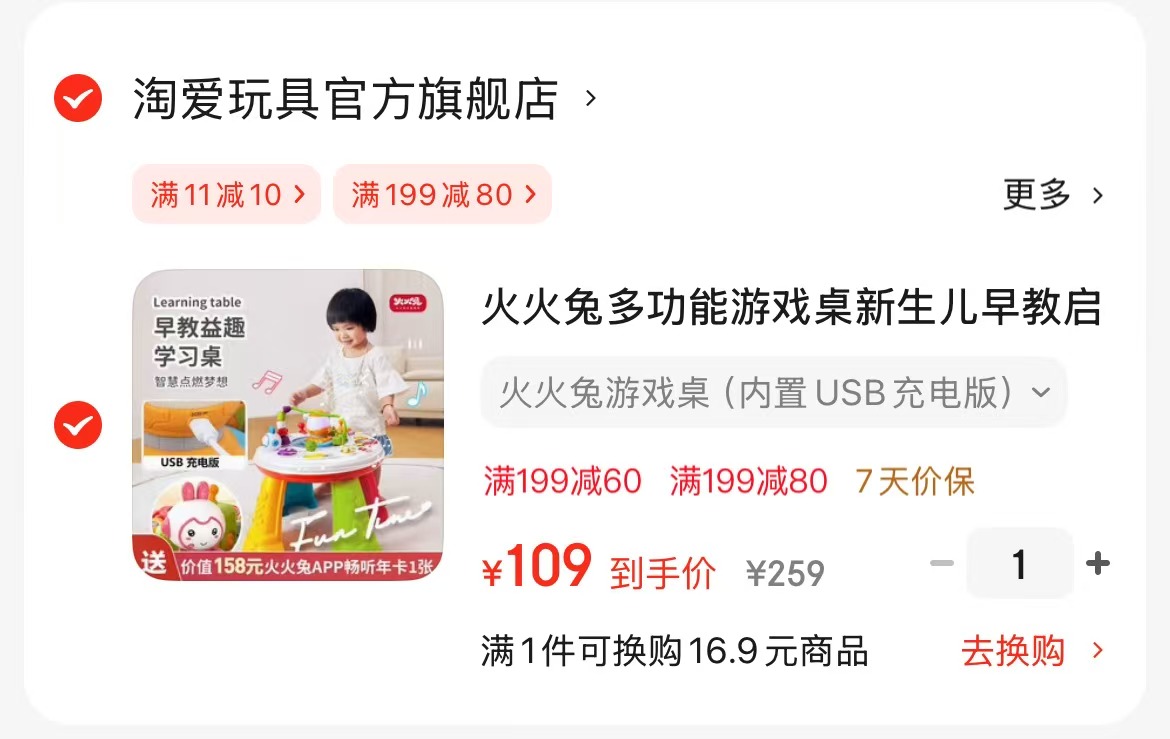Open the 火火兔 learning table product image
Screen dimensions: 1170x739
pyautogui.click(x=287, y=426)
